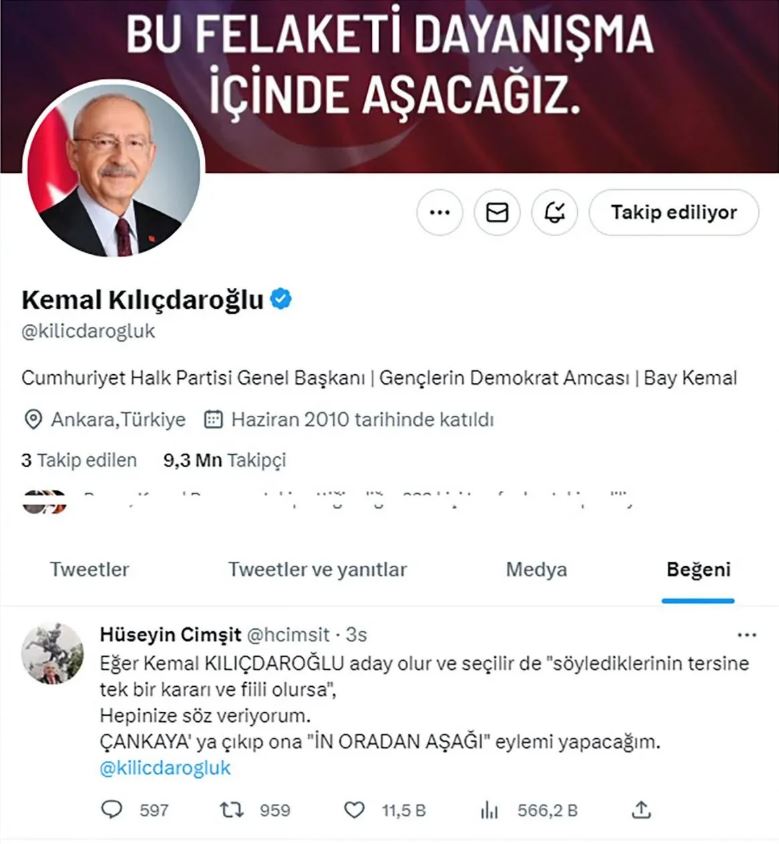Open the profile picture
This screenshot has height=844, width=779.
(113, 168)
